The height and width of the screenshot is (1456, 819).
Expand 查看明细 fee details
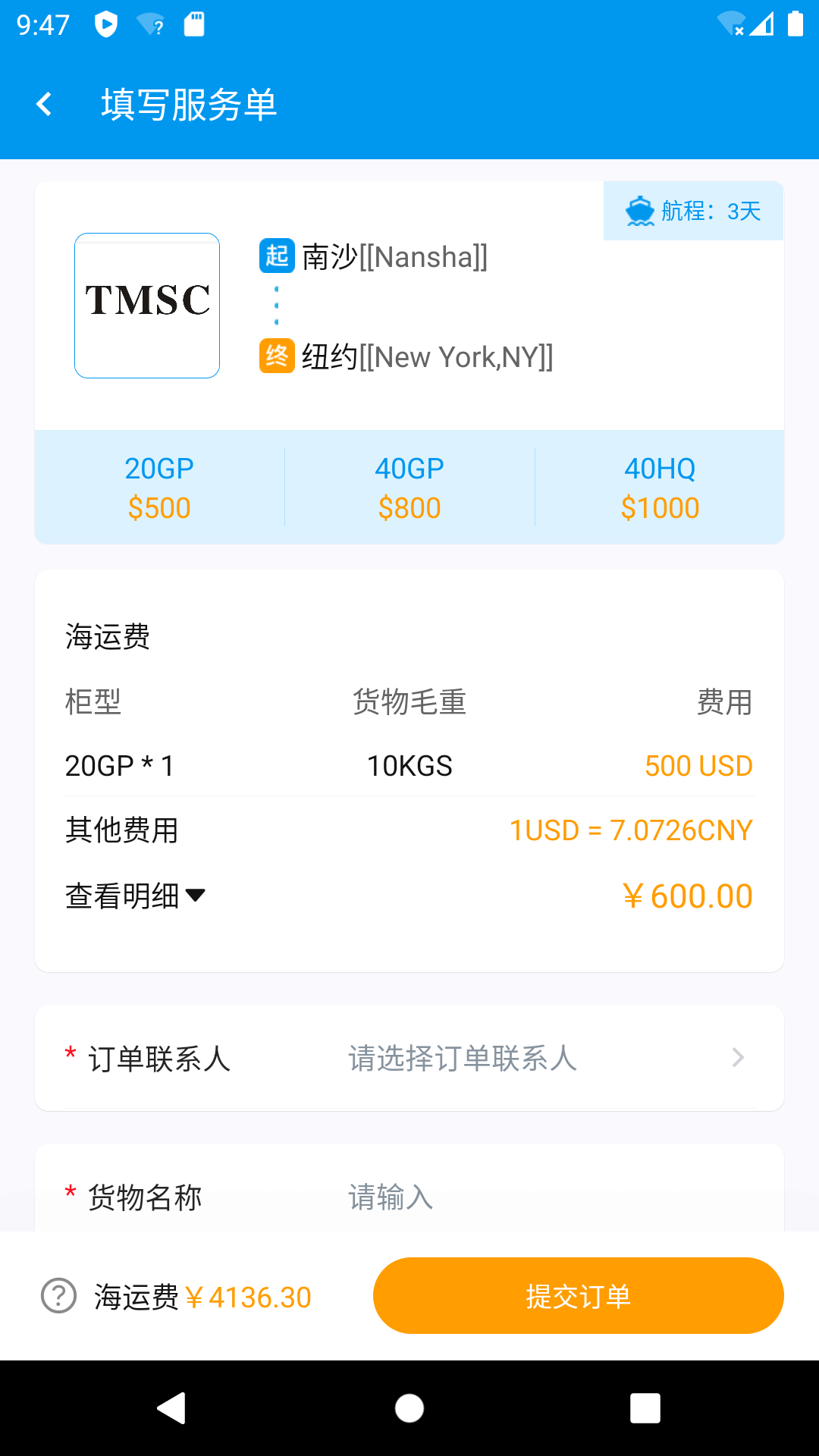pyautogui.click(x=135, y=896)
